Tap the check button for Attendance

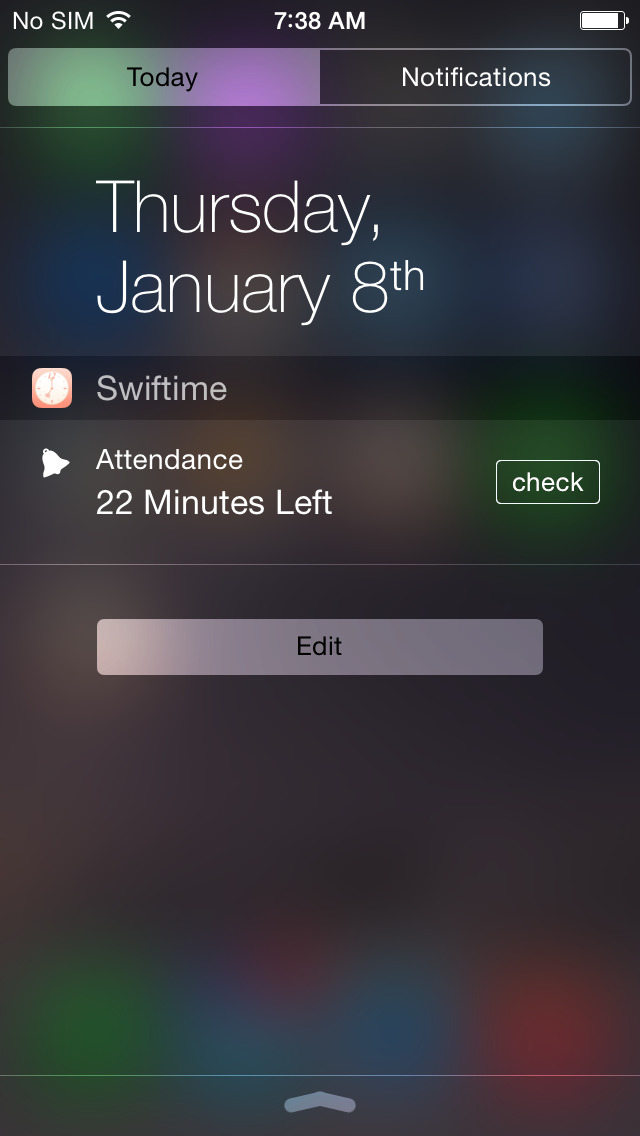(x=547, y=482)
